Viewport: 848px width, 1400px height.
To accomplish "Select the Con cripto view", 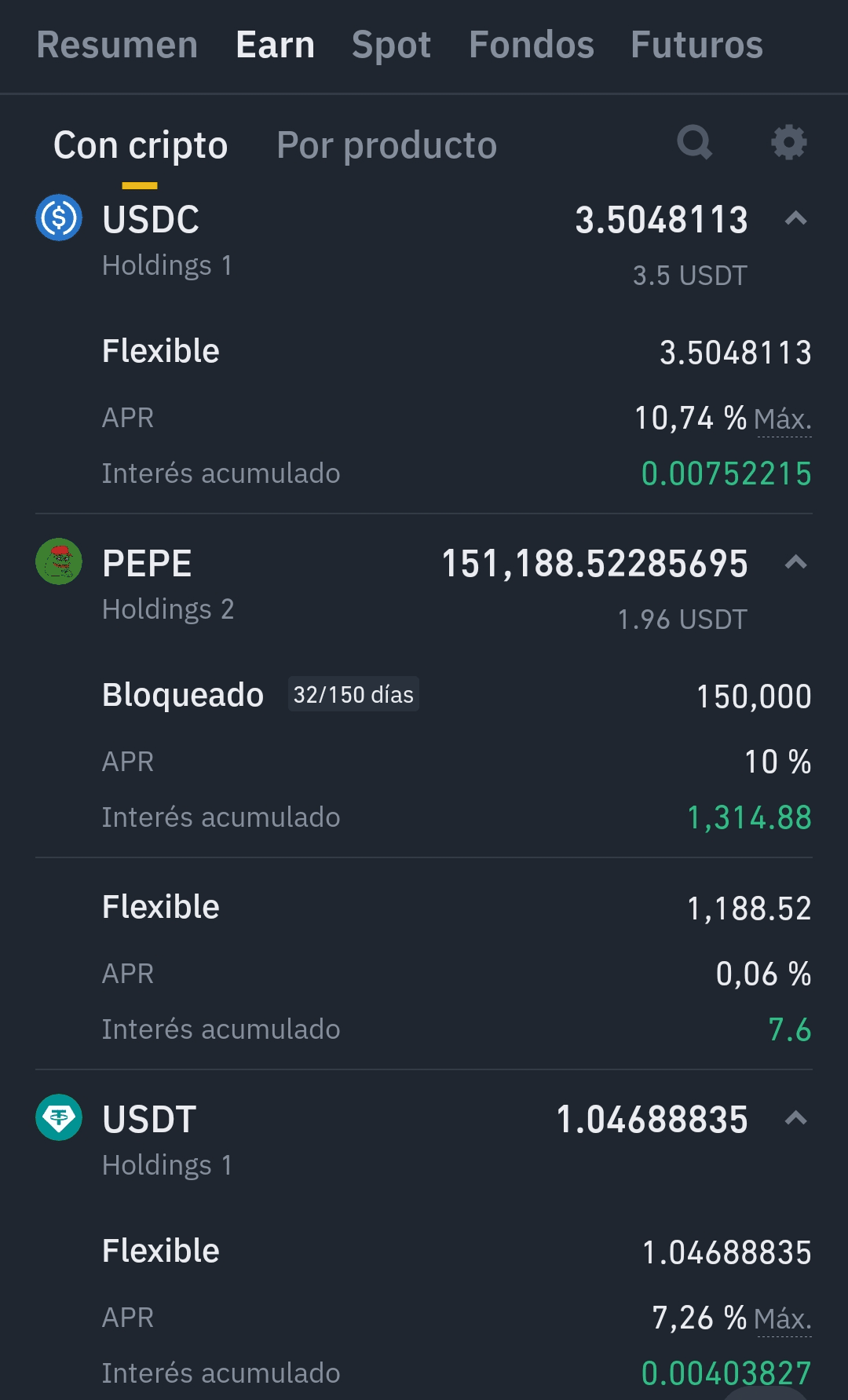I will click(x=141, y=146).
